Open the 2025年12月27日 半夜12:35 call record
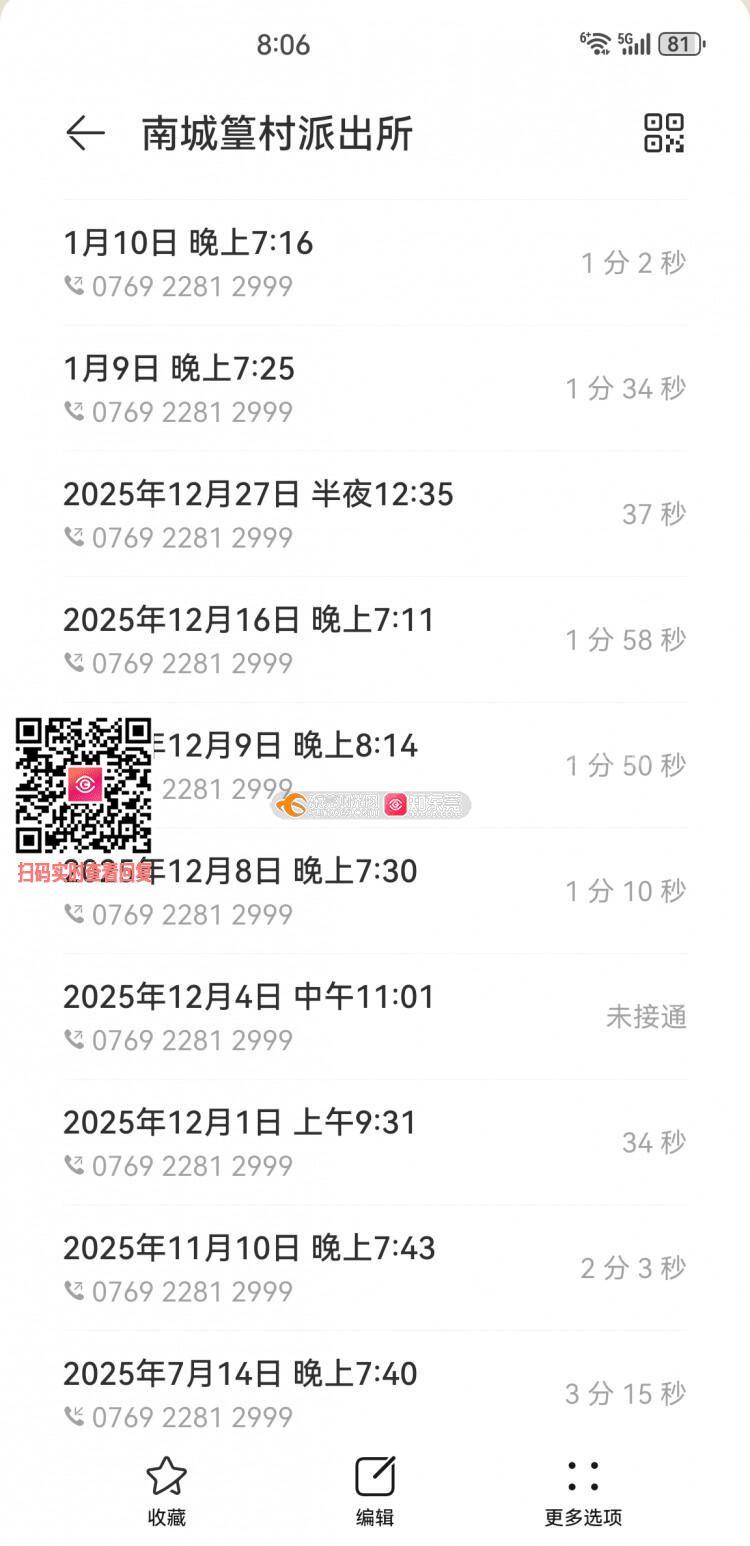Image resolution: width=750 pixels, height=1546 pixels. coord(375,514)
